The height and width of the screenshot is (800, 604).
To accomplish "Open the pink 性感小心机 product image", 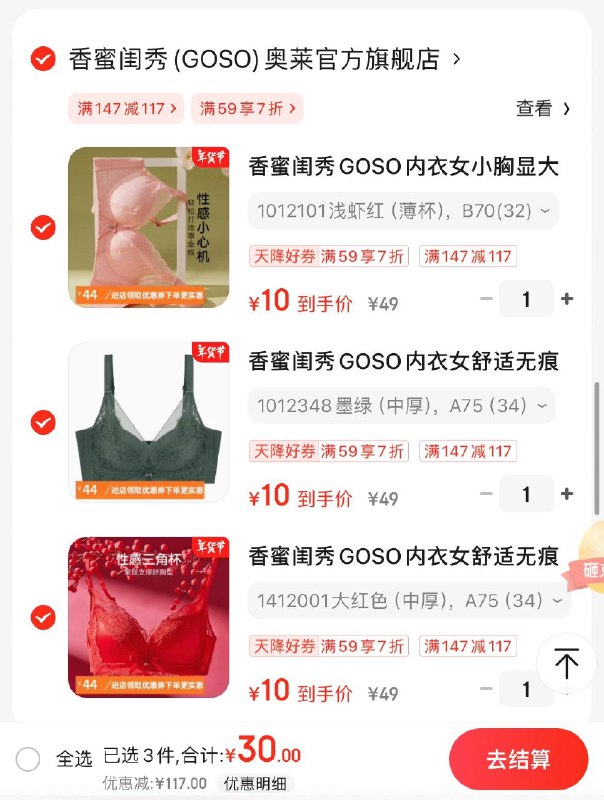I will (148, 227).
